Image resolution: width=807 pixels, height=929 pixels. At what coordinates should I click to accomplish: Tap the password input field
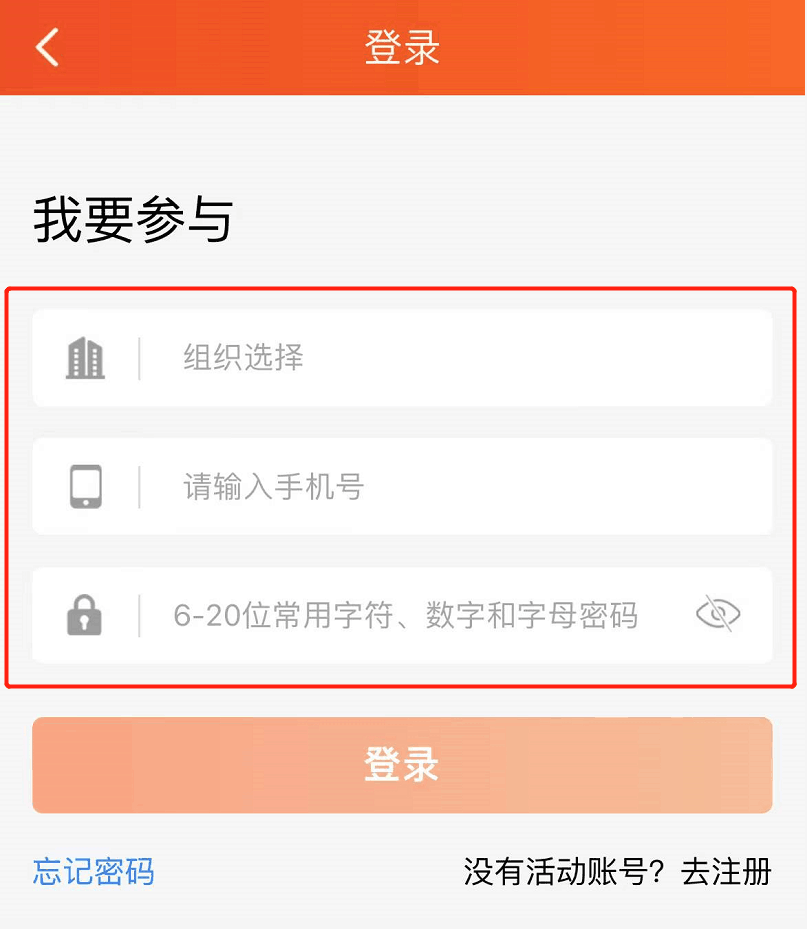(405, 615)
